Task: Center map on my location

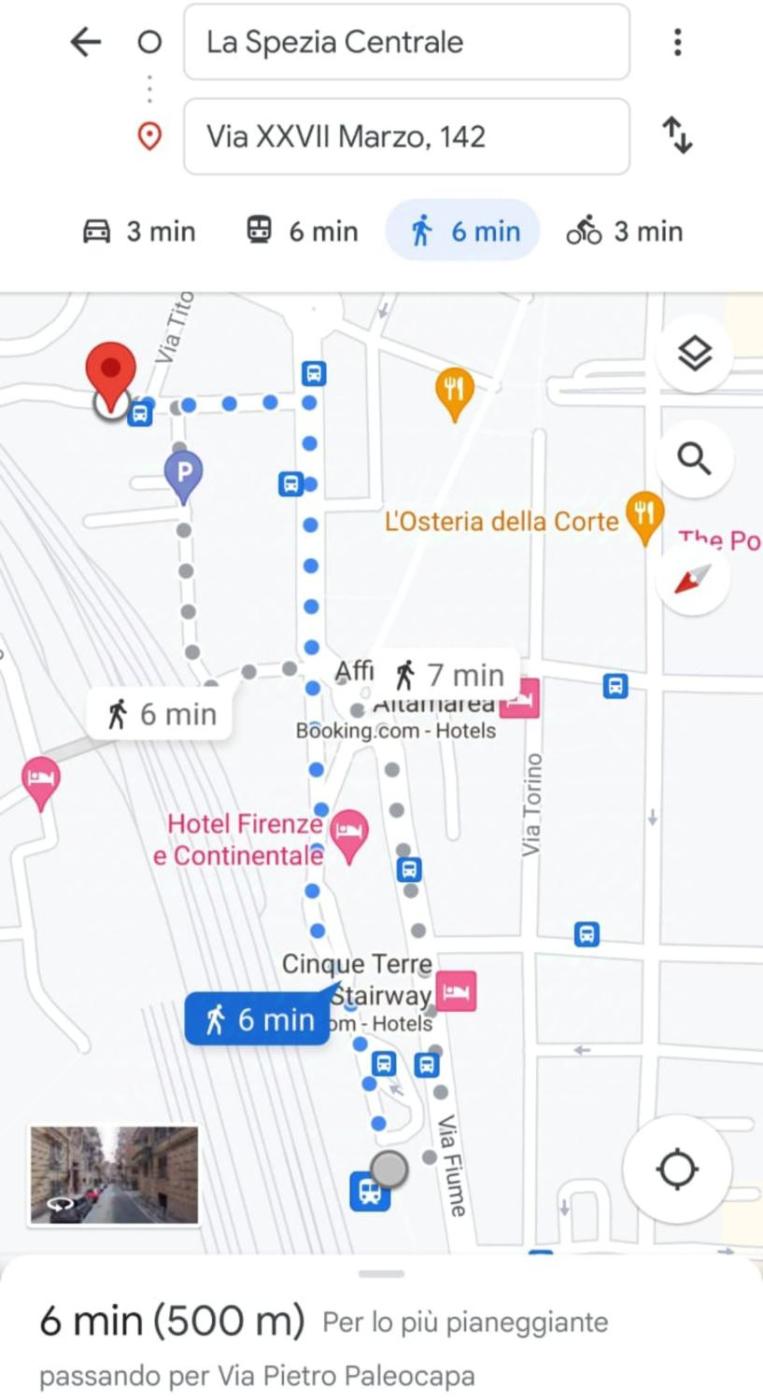Action: pos(677,1168)
